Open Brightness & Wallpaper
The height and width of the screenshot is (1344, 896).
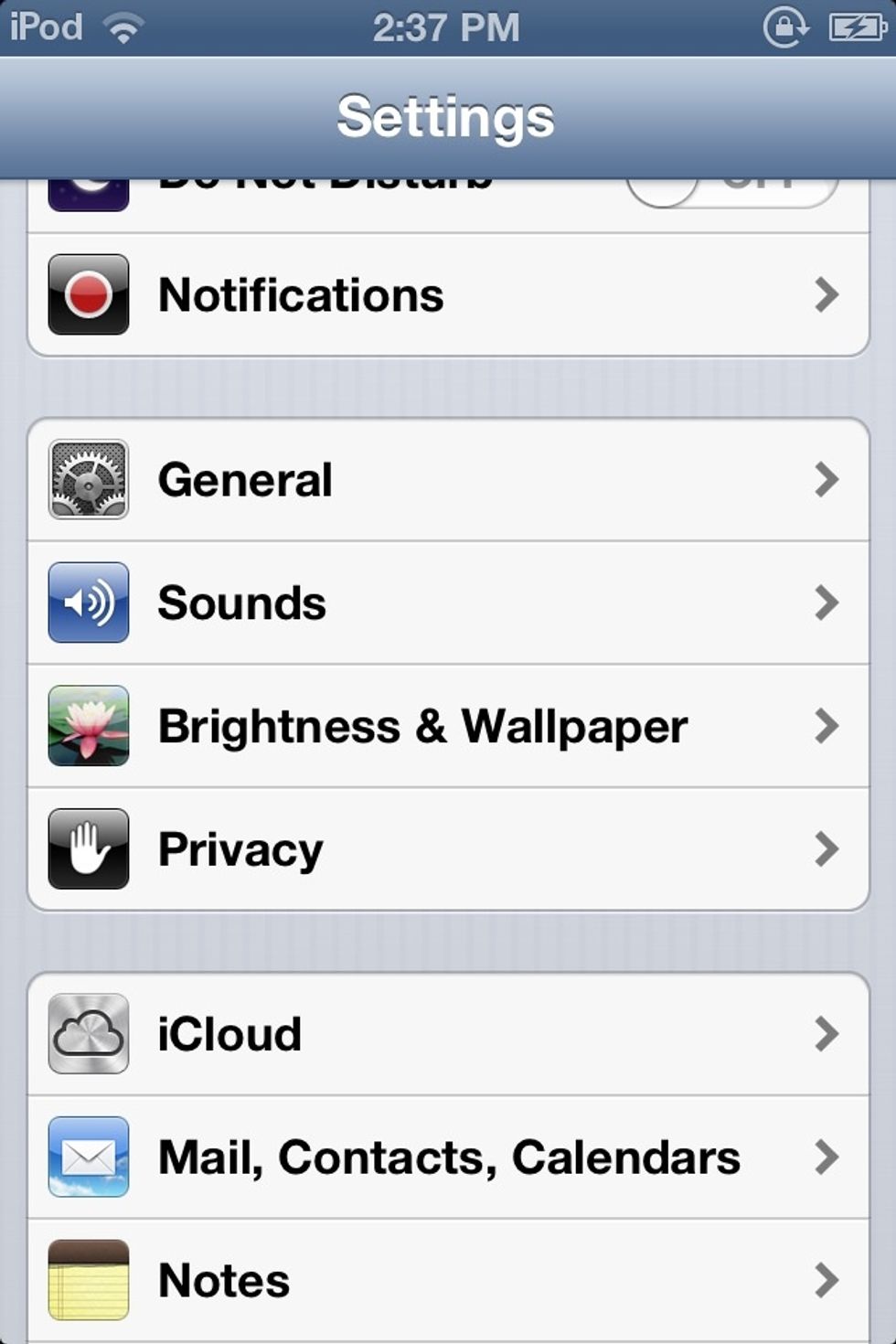pos(448,726)
